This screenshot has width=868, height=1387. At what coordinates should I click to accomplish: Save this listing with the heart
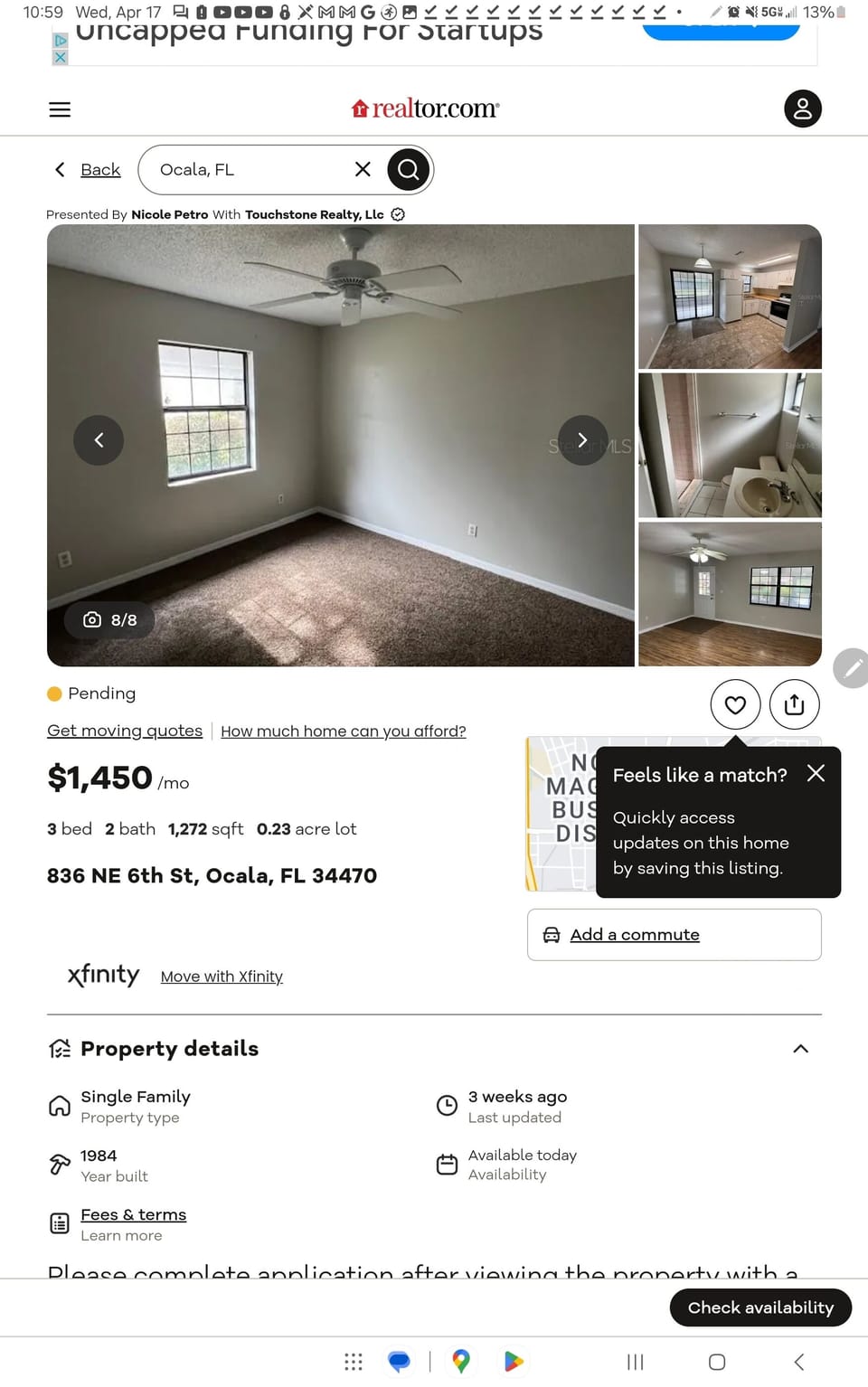(x=735, y=704)
